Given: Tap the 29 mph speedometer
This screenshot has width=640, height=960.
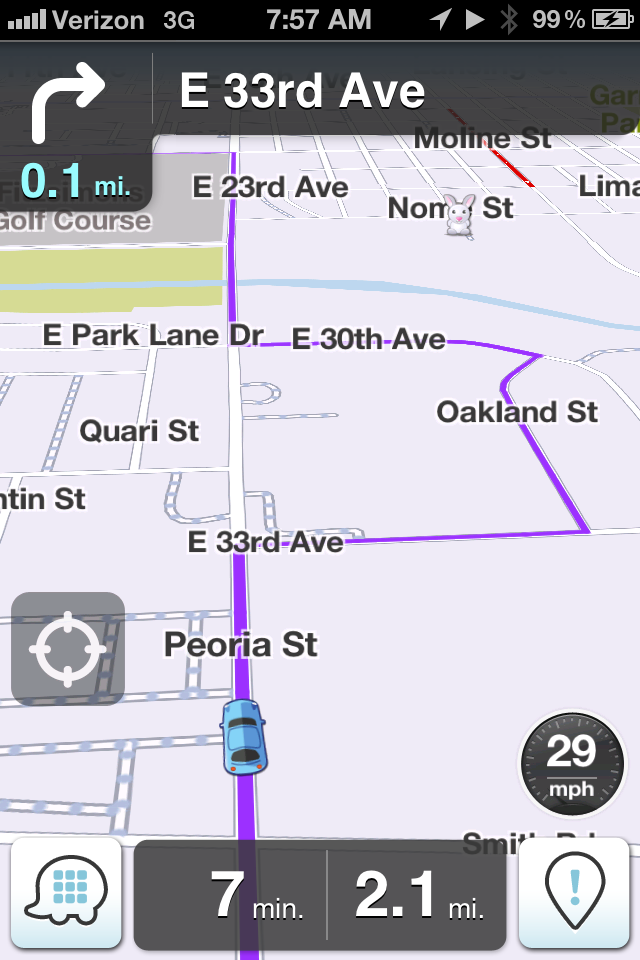Looking at the screenshot, I should tap(571, 765).
